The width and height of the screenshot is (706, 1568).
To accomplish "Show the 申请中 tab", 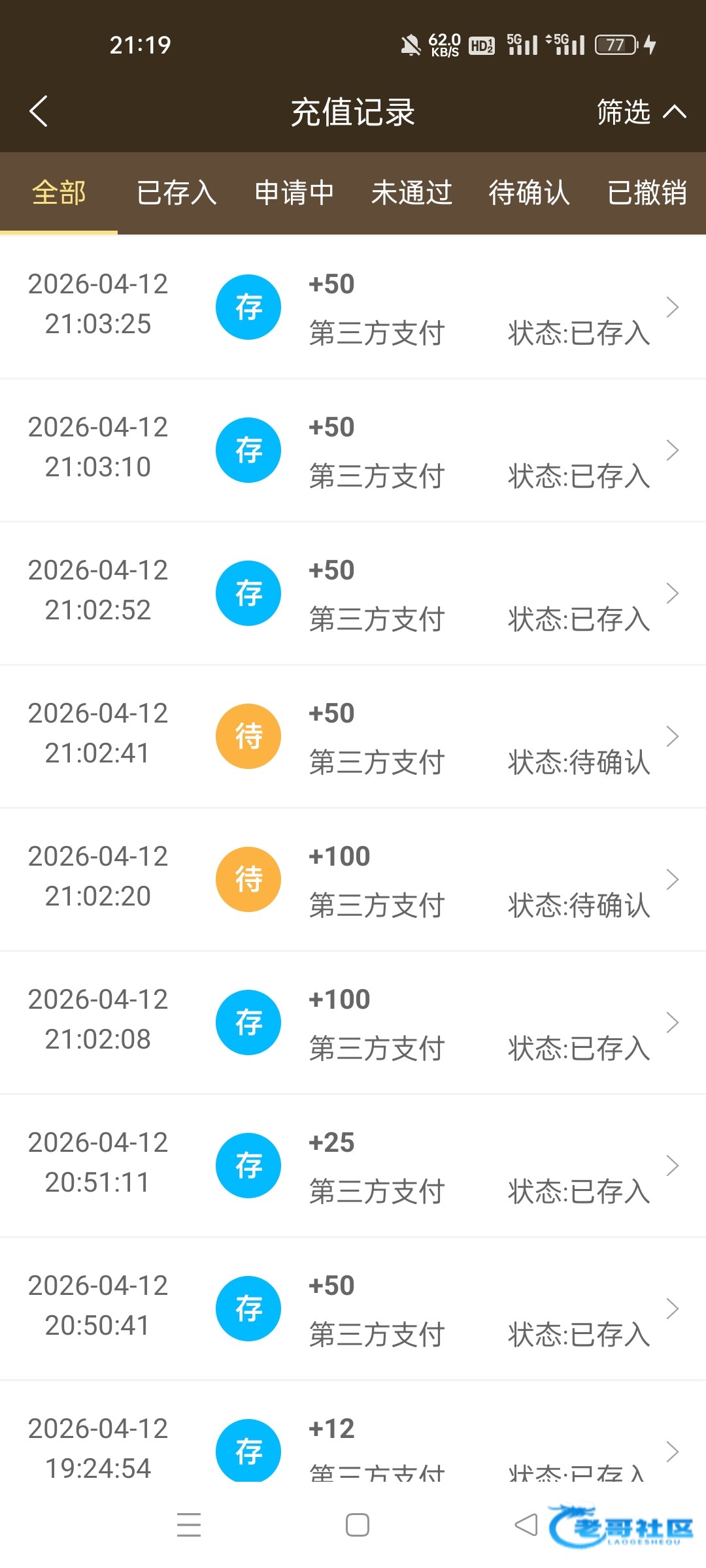I will pos(294,193).
